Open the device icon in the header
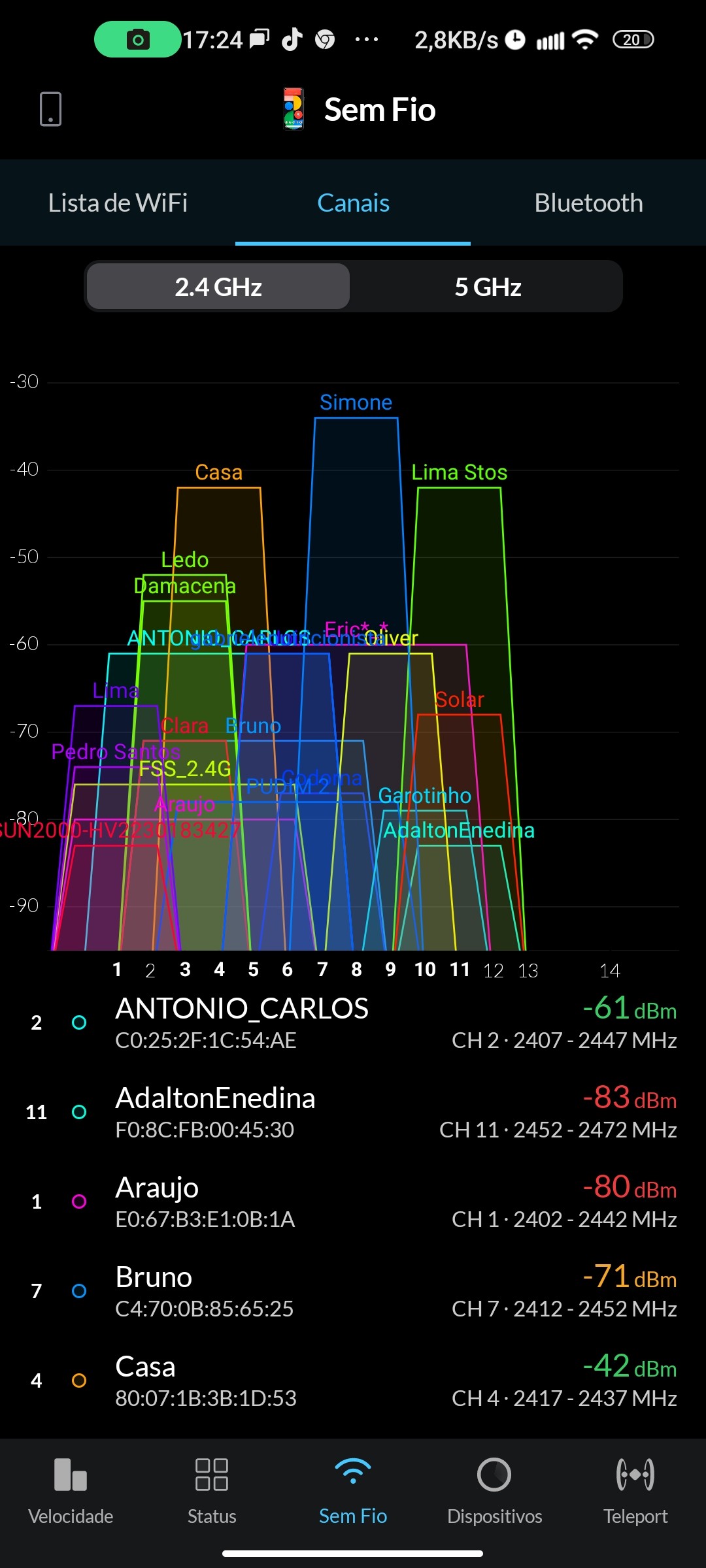 click(50, 109)
